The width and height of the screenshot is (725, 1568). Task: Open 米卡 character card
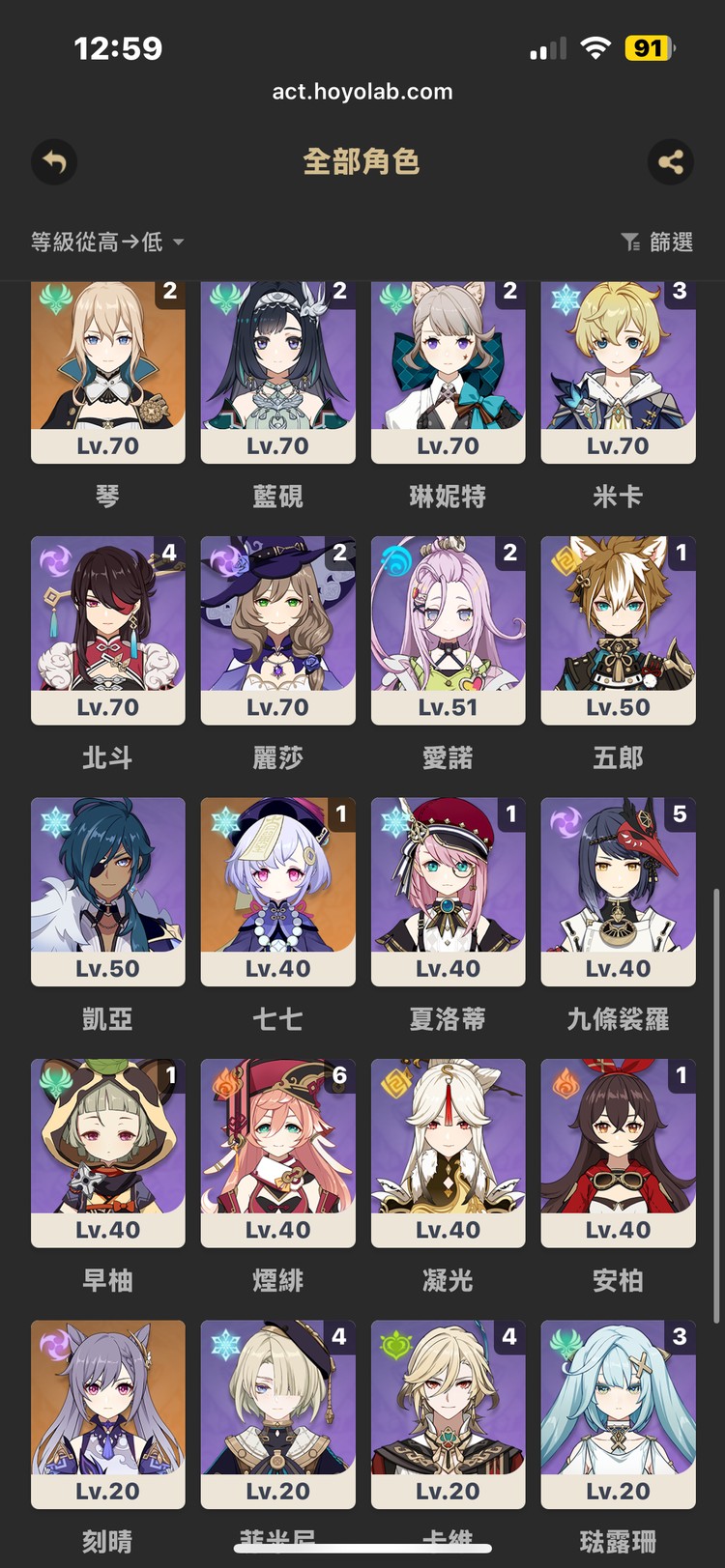coord(618,372)
